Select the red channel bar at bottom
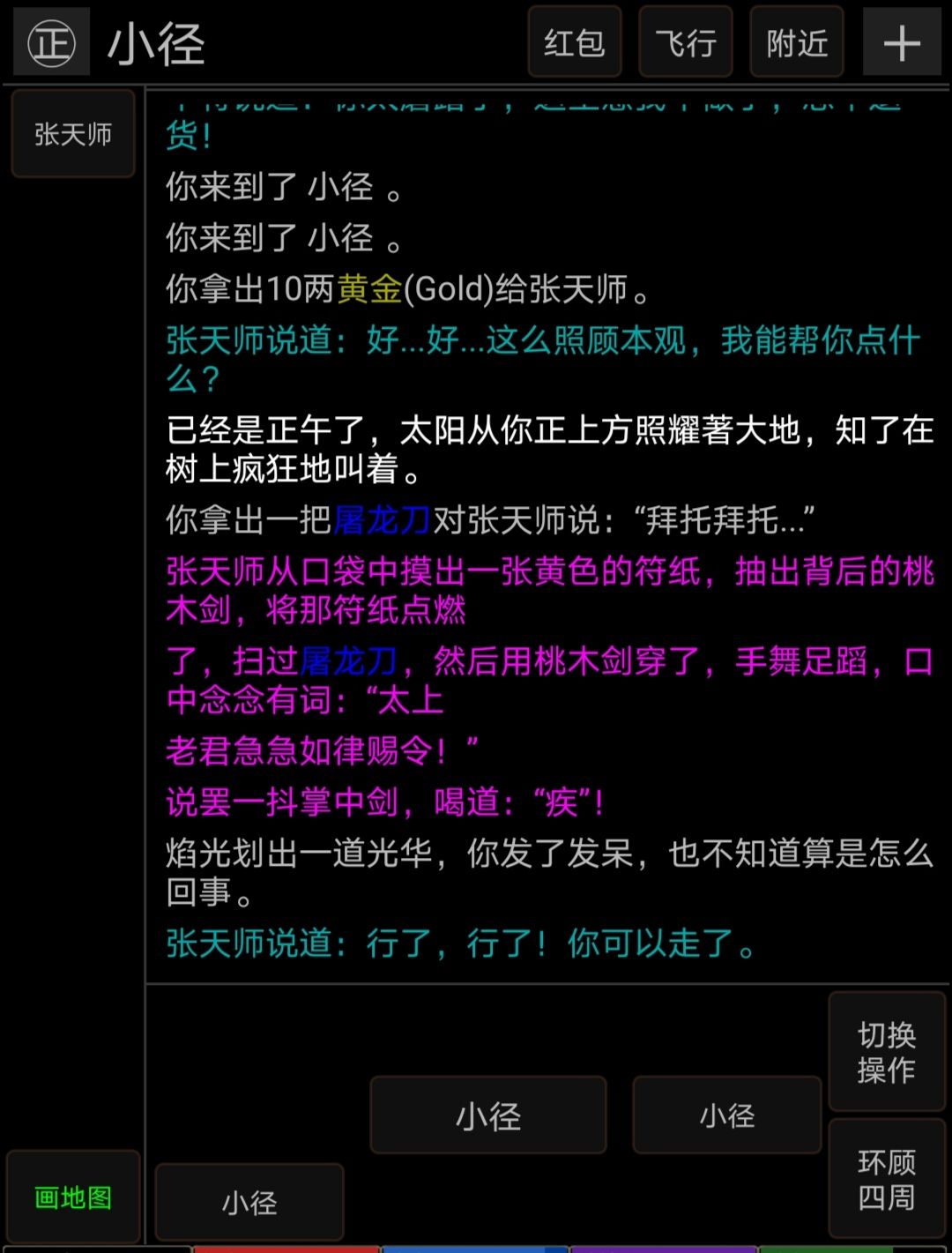This screenshot has width=952, height=1253. pos(286,1249)
